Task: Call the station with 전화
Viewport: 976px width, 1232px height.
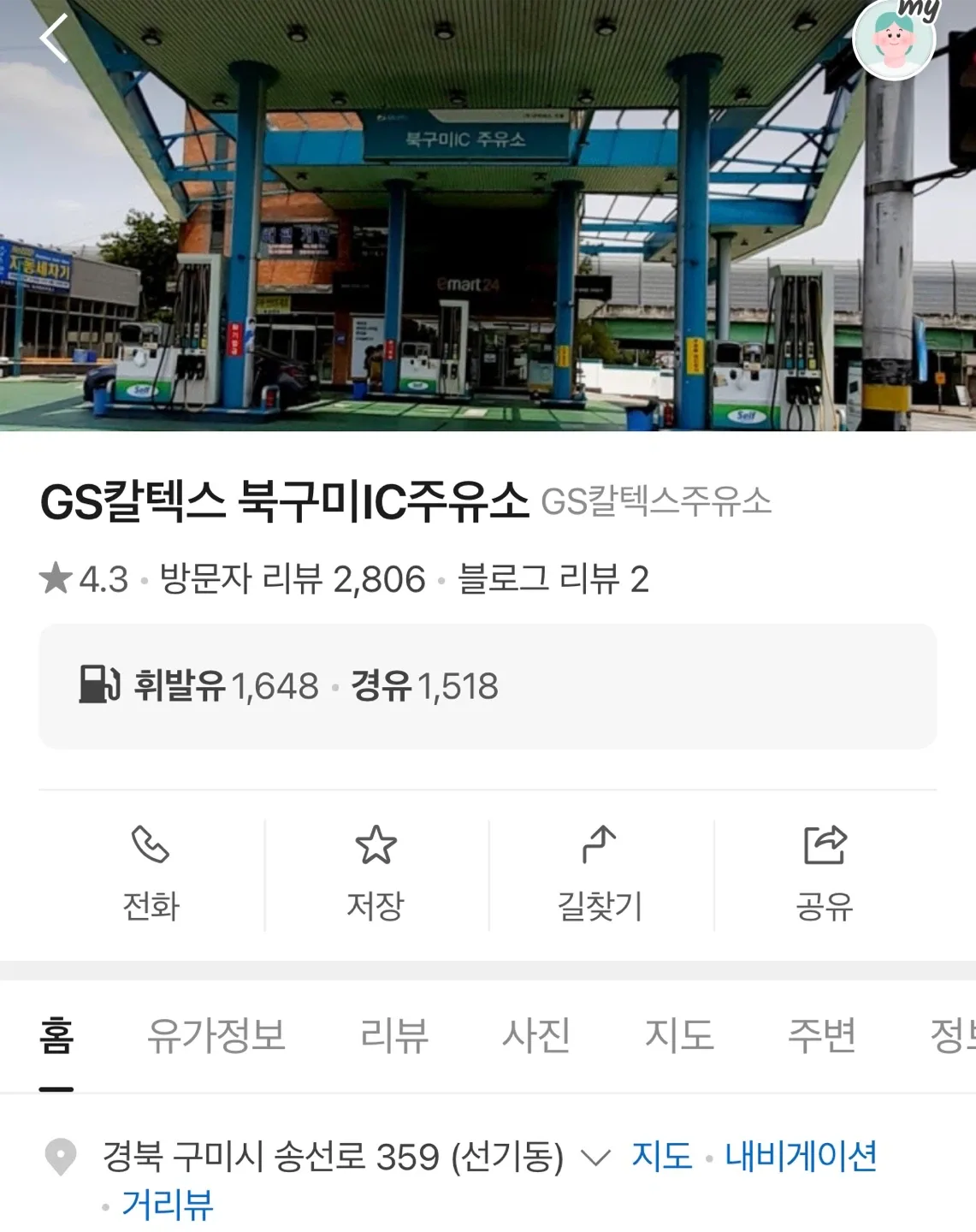Action: coord(151,874)
